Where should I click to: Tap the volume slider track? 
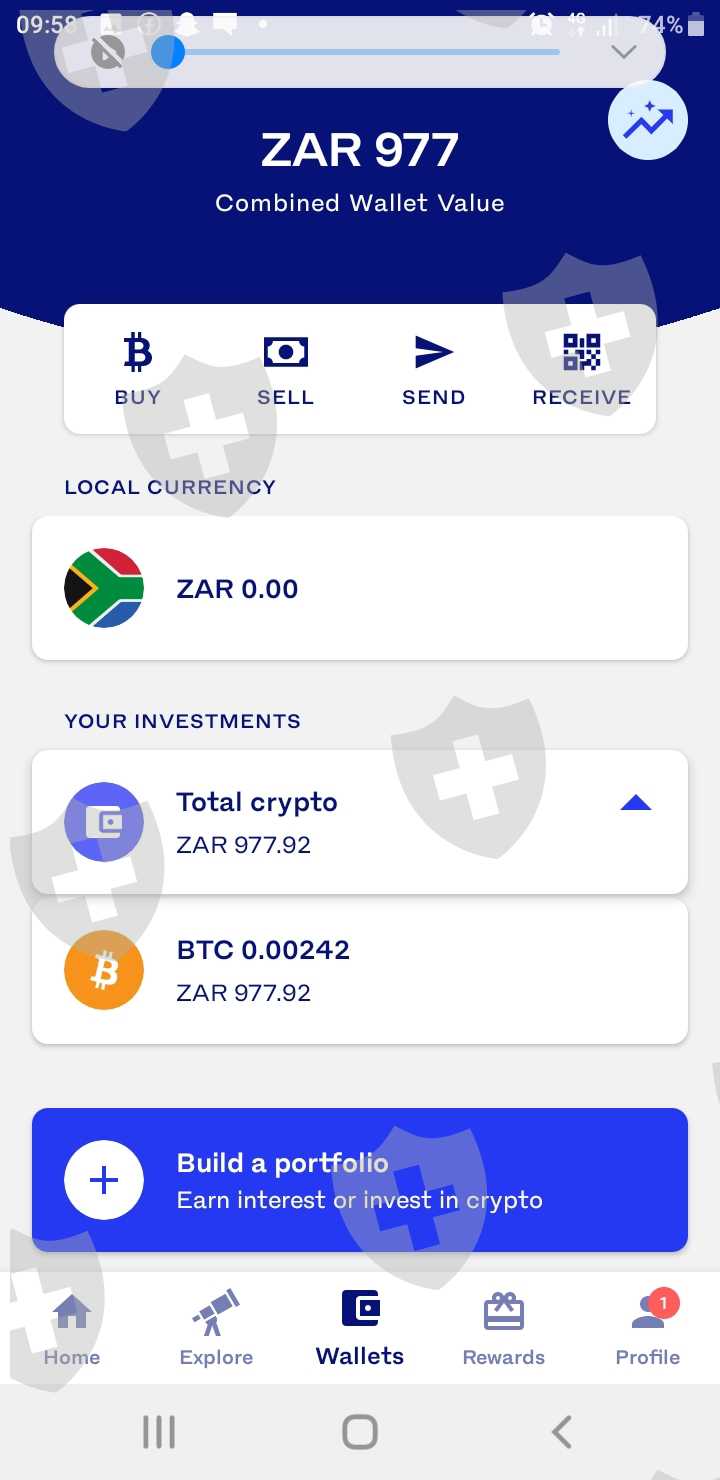[362, 52]
